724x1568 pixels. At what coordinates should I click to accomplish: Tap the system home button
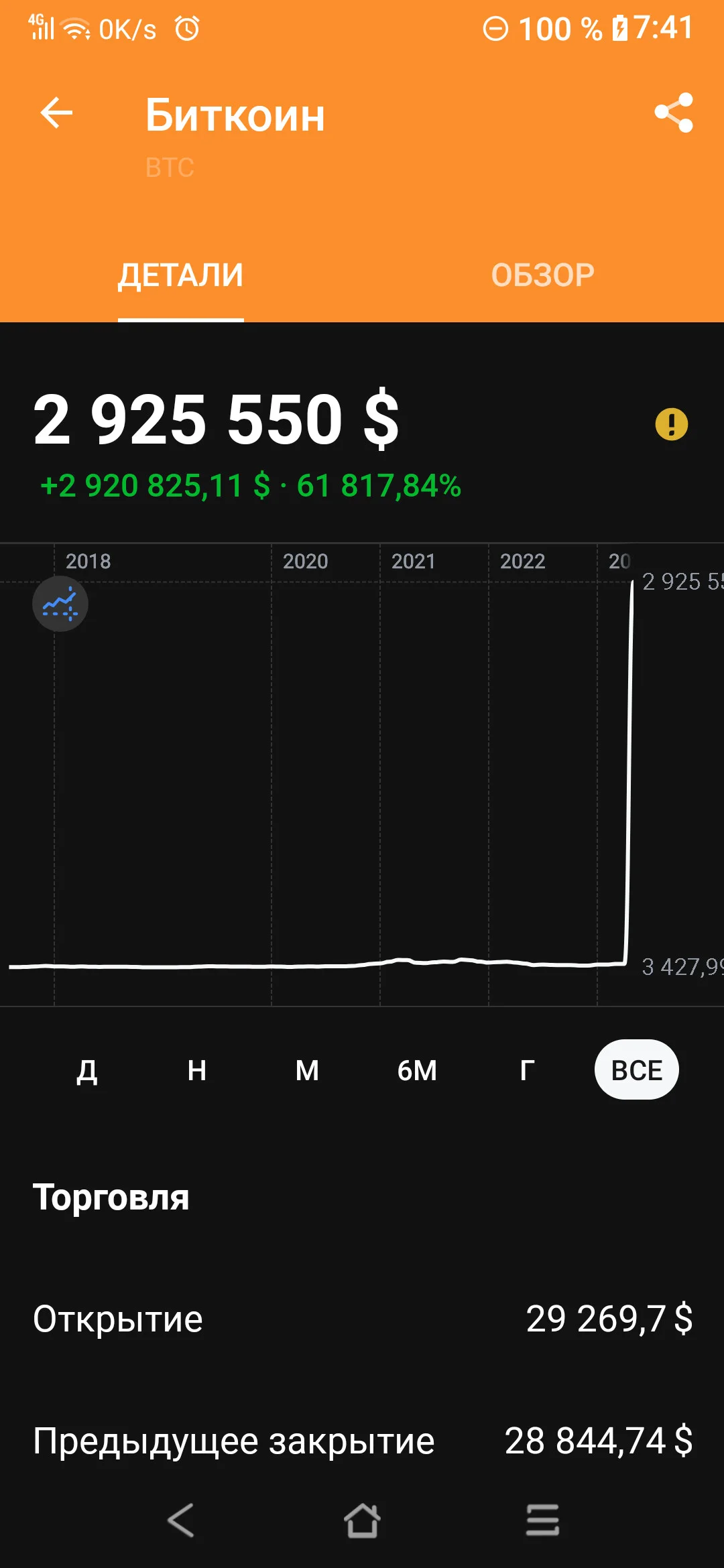(362, 1520)
